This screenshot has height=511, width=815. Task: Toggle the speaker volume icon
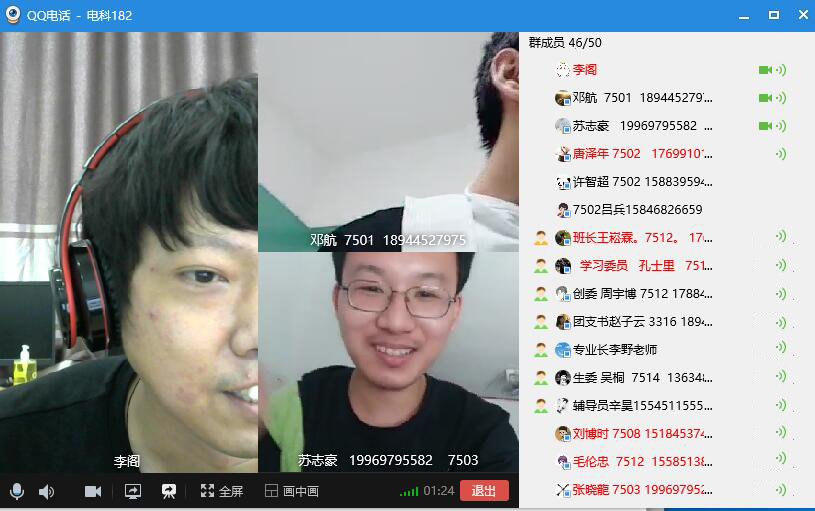click(46, 491)
